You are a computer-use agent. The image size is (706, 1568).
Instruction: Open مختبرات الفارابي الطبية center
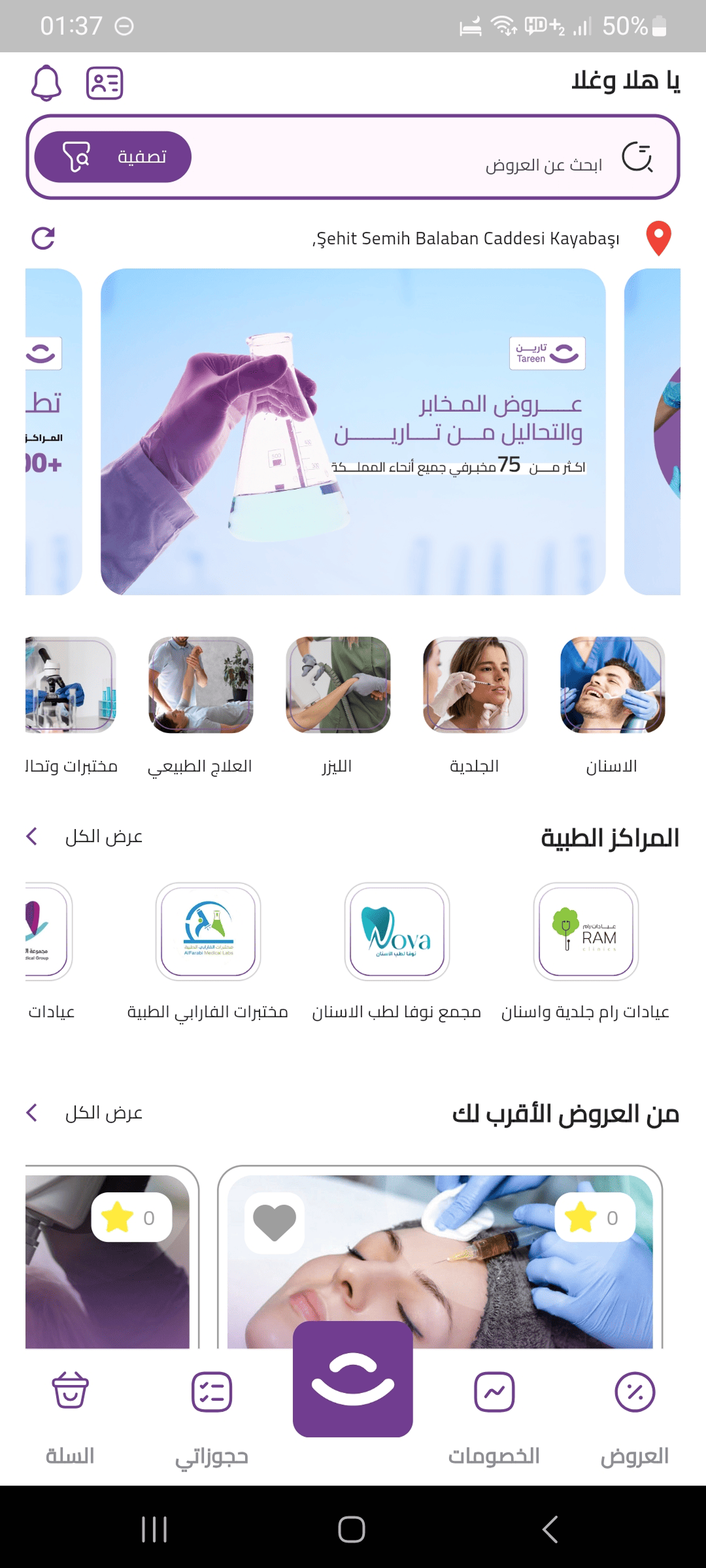(208, 932)
